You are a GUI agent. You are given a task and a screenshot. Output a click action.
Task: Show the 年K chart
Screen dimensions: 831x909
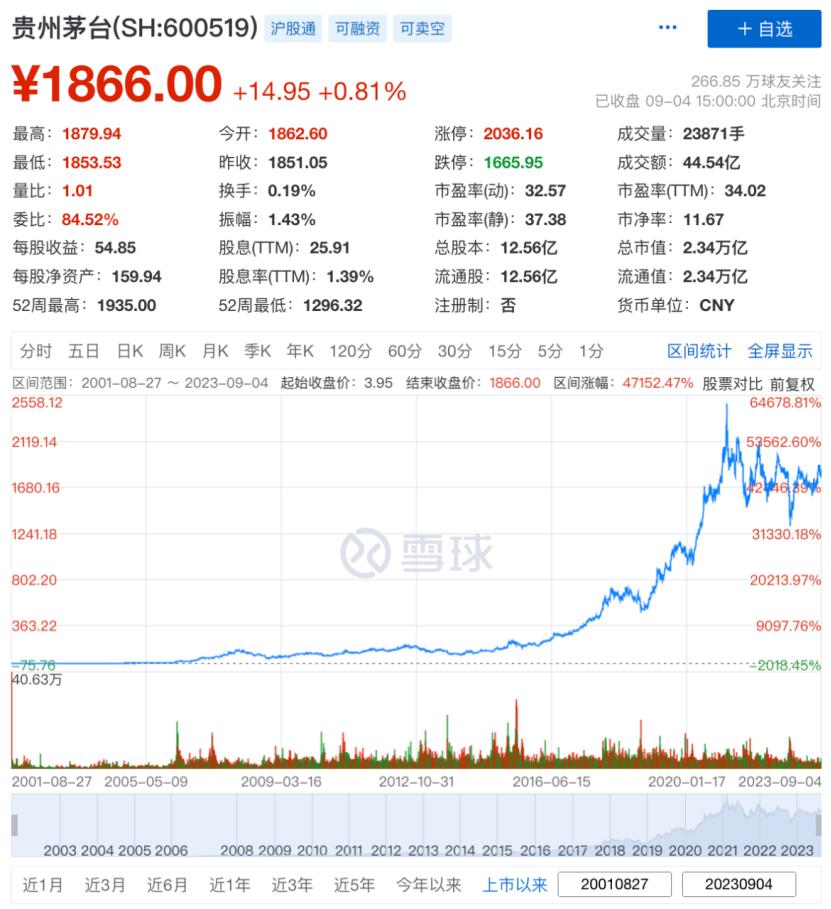coord(300,351)
